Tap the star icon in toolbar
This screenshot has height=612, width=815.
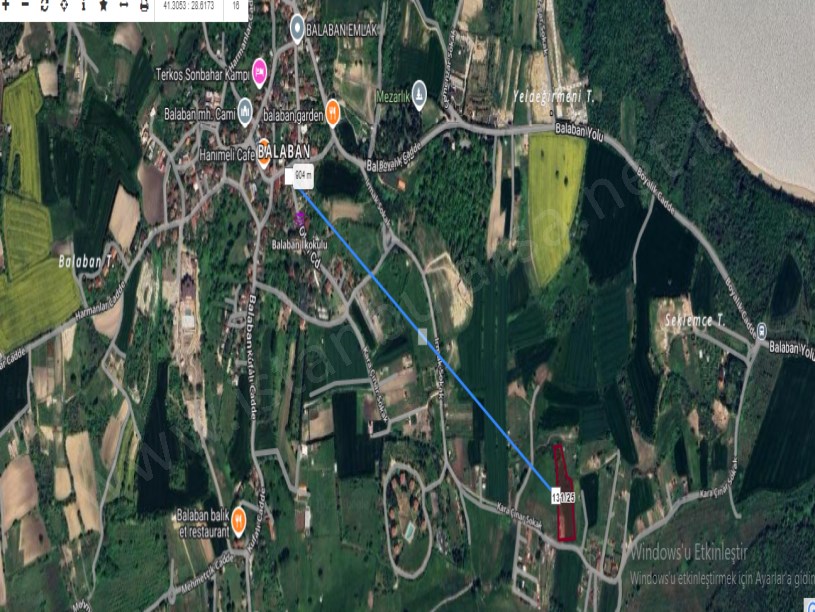104,5
